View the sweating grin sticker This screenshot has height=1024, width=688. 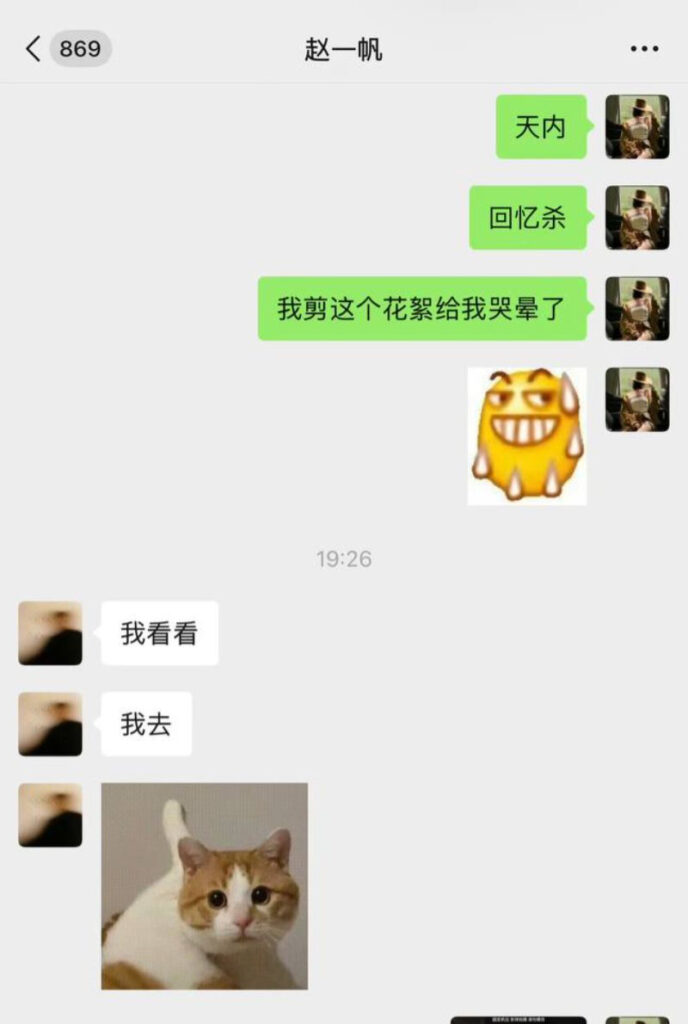tap(527, 435)
